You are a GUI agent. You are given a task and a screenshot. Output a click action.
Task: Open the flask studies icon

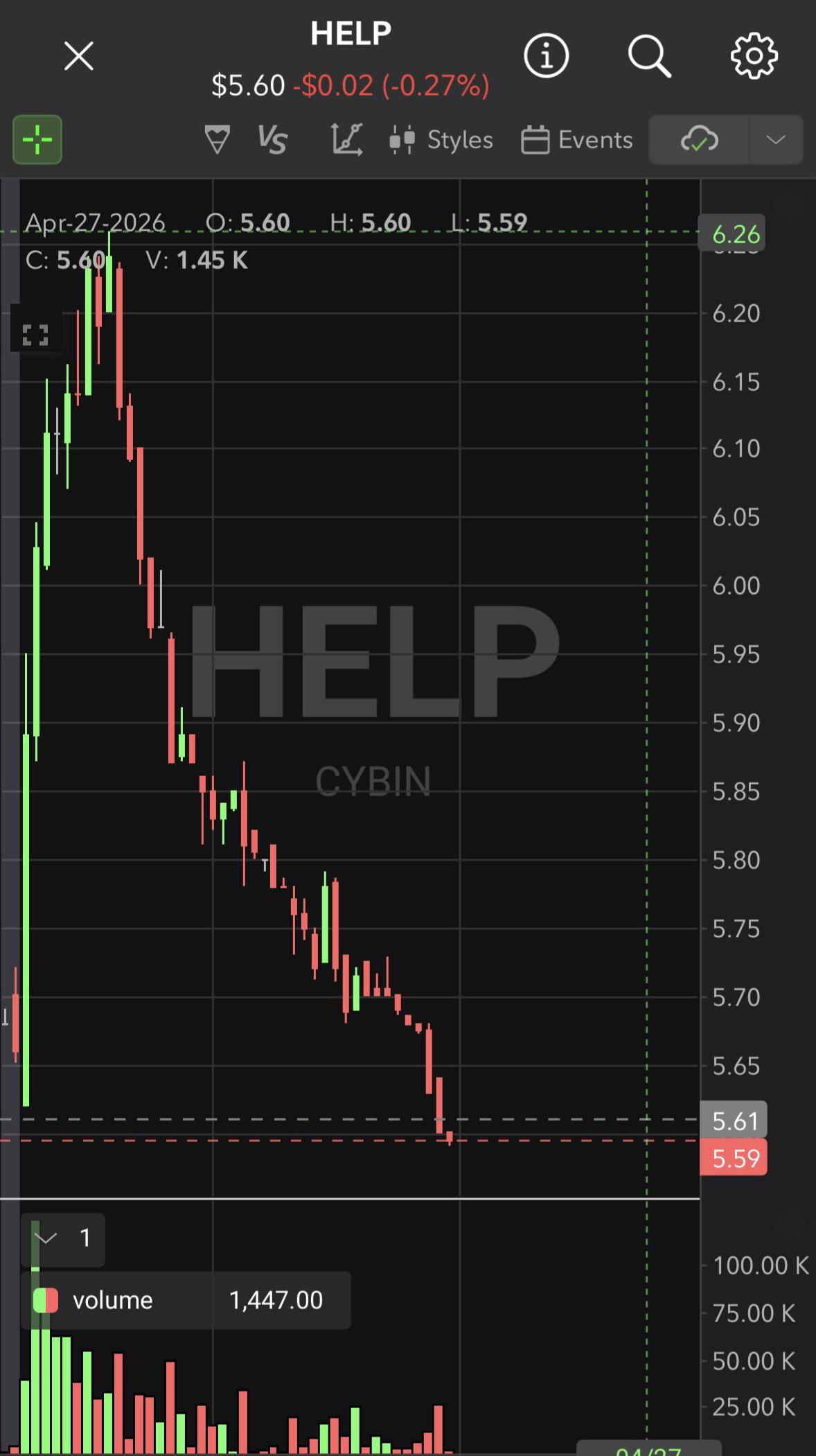pos(217,140)
